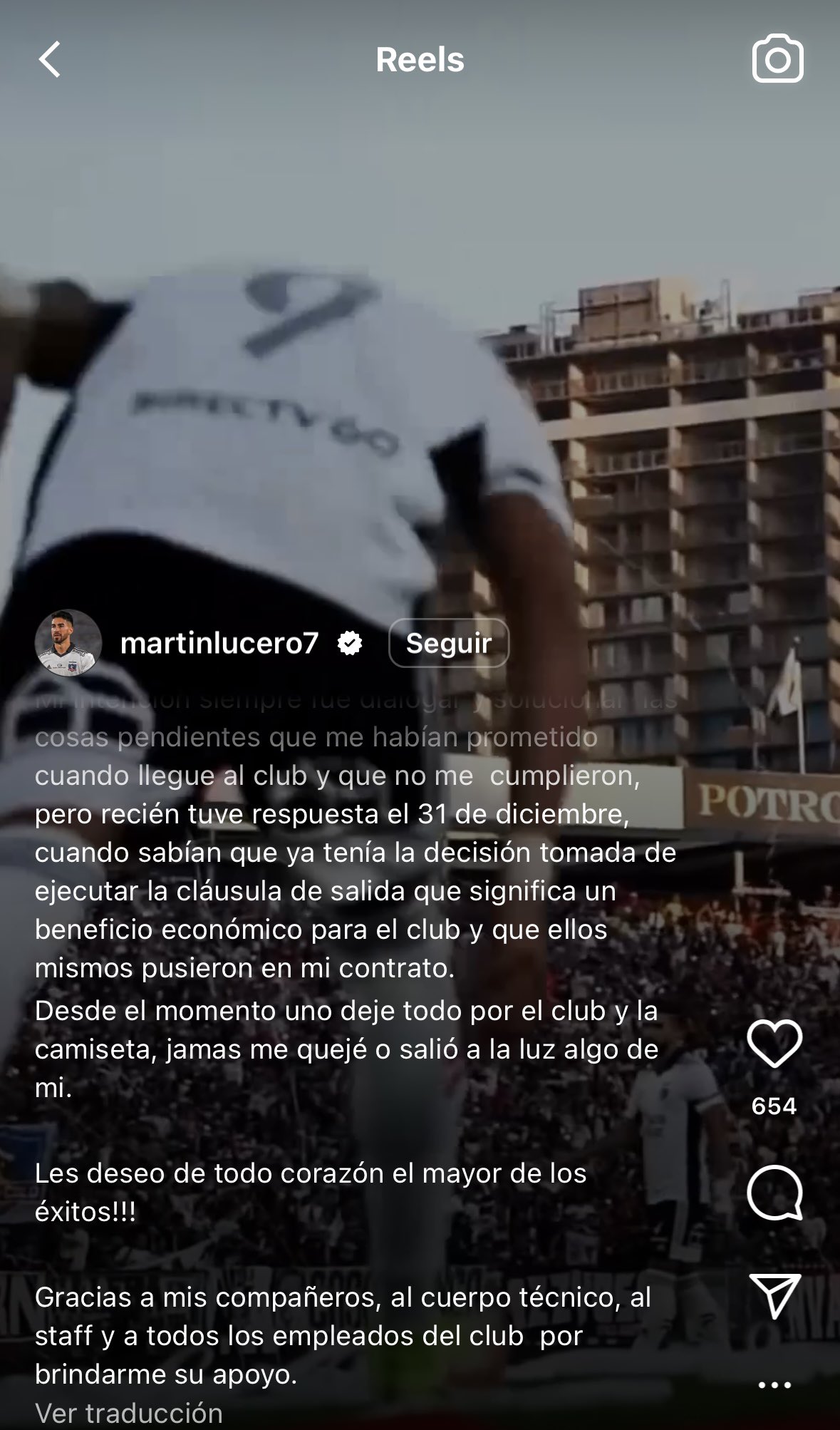This screenshot has height=1430, width=840.
Task: Follow martinlucero7 with the Seguir button
Action: pyautogui.click(x=448, y=643)
